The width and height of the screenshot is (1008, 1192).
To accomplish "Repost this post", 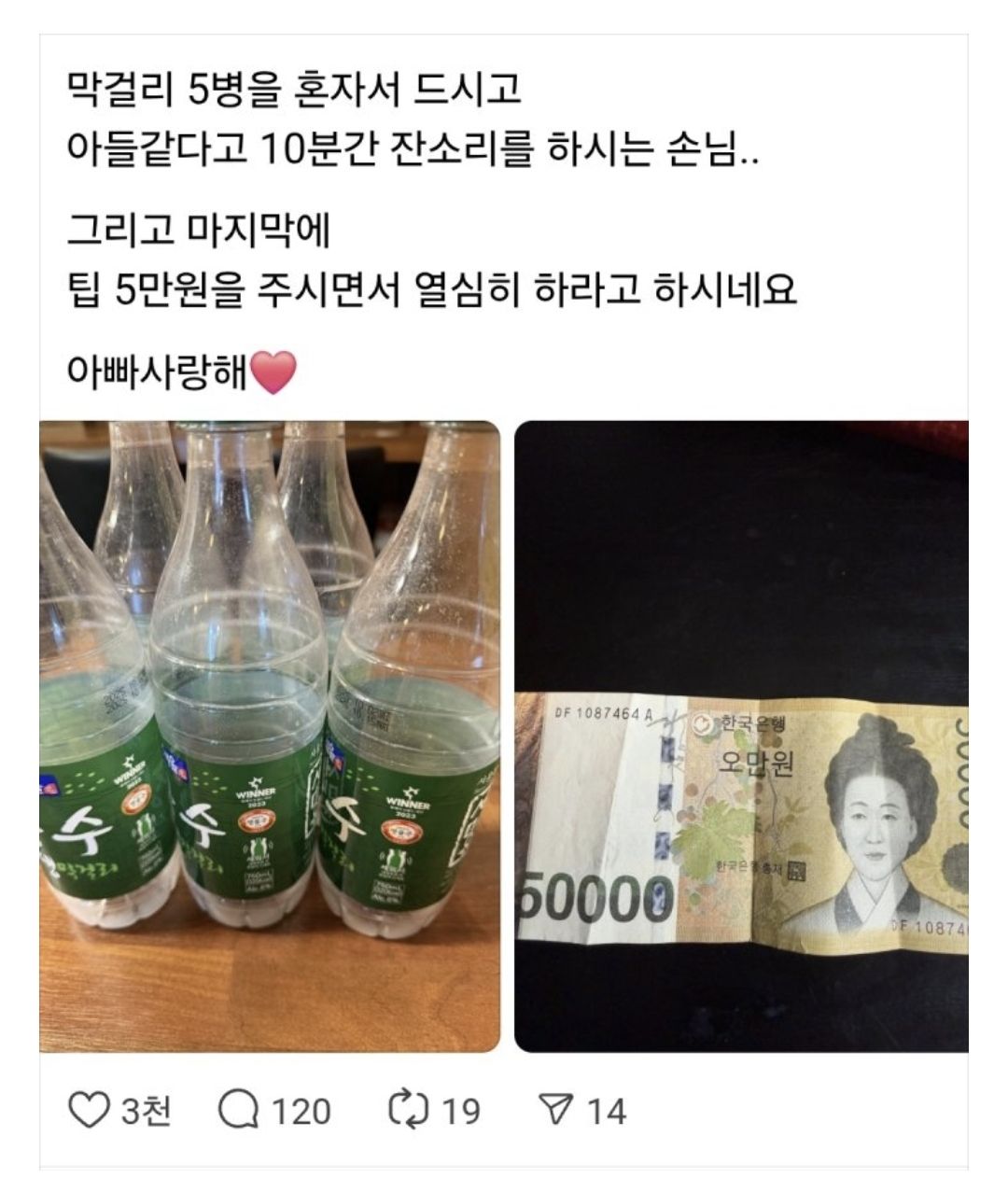I will pos(408,1110).
